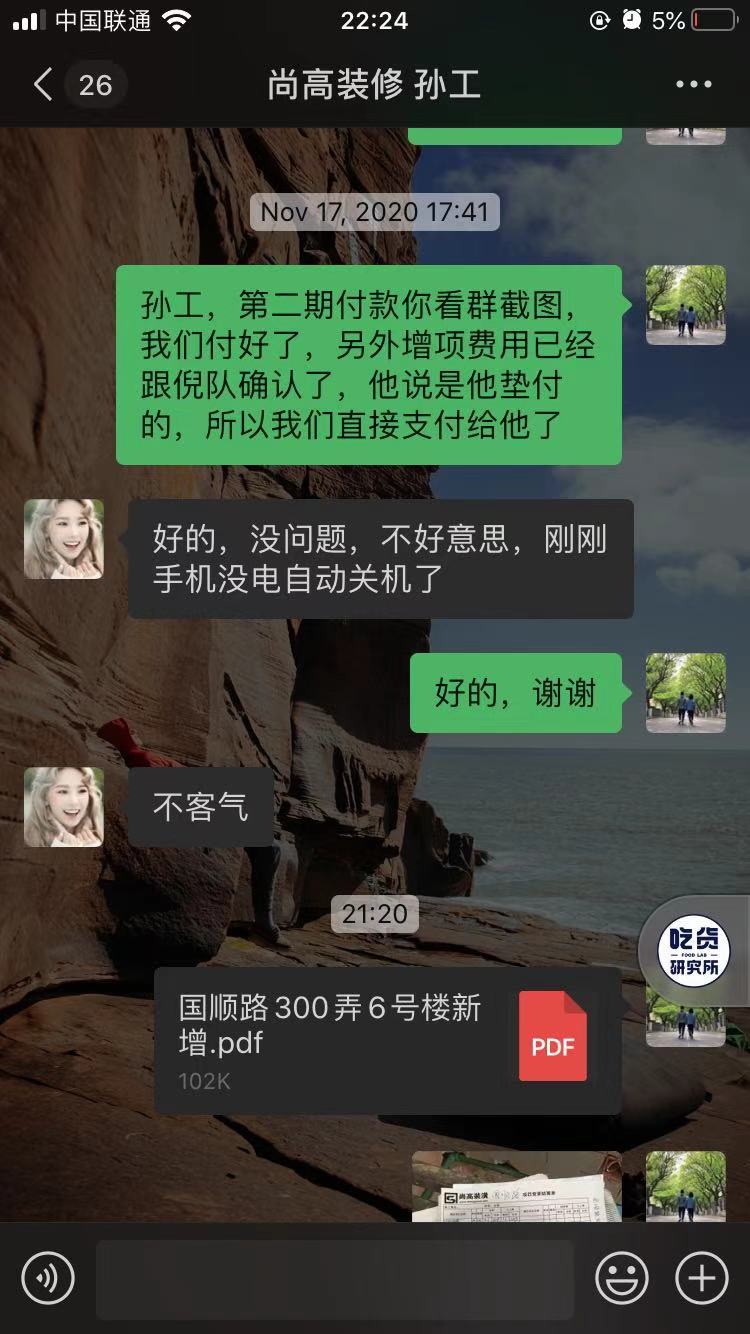Open my avatar next to 好的，谢谢

tap(685, 693)
